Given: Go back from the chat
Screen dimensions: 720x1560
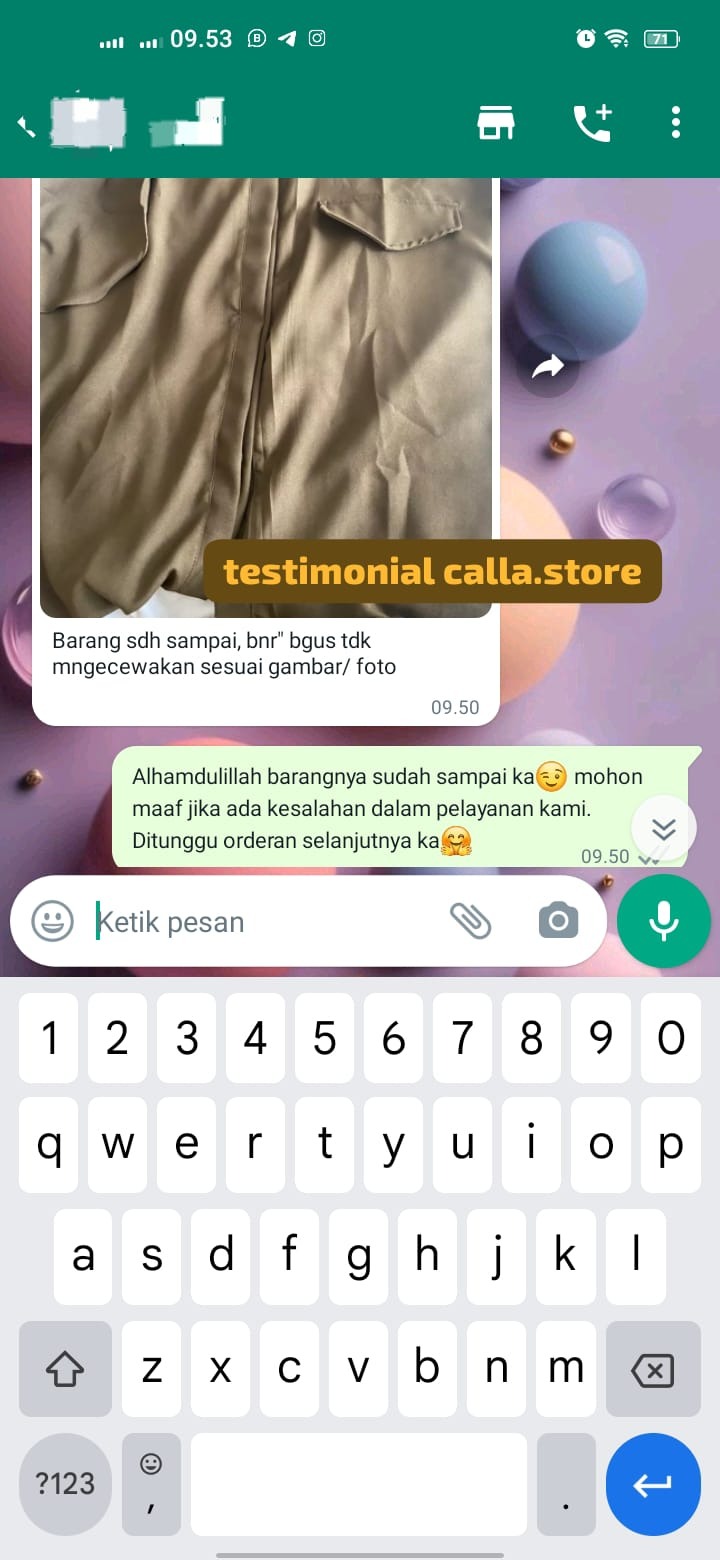Looking at the screenshot, I should click(x=27, y=126).
